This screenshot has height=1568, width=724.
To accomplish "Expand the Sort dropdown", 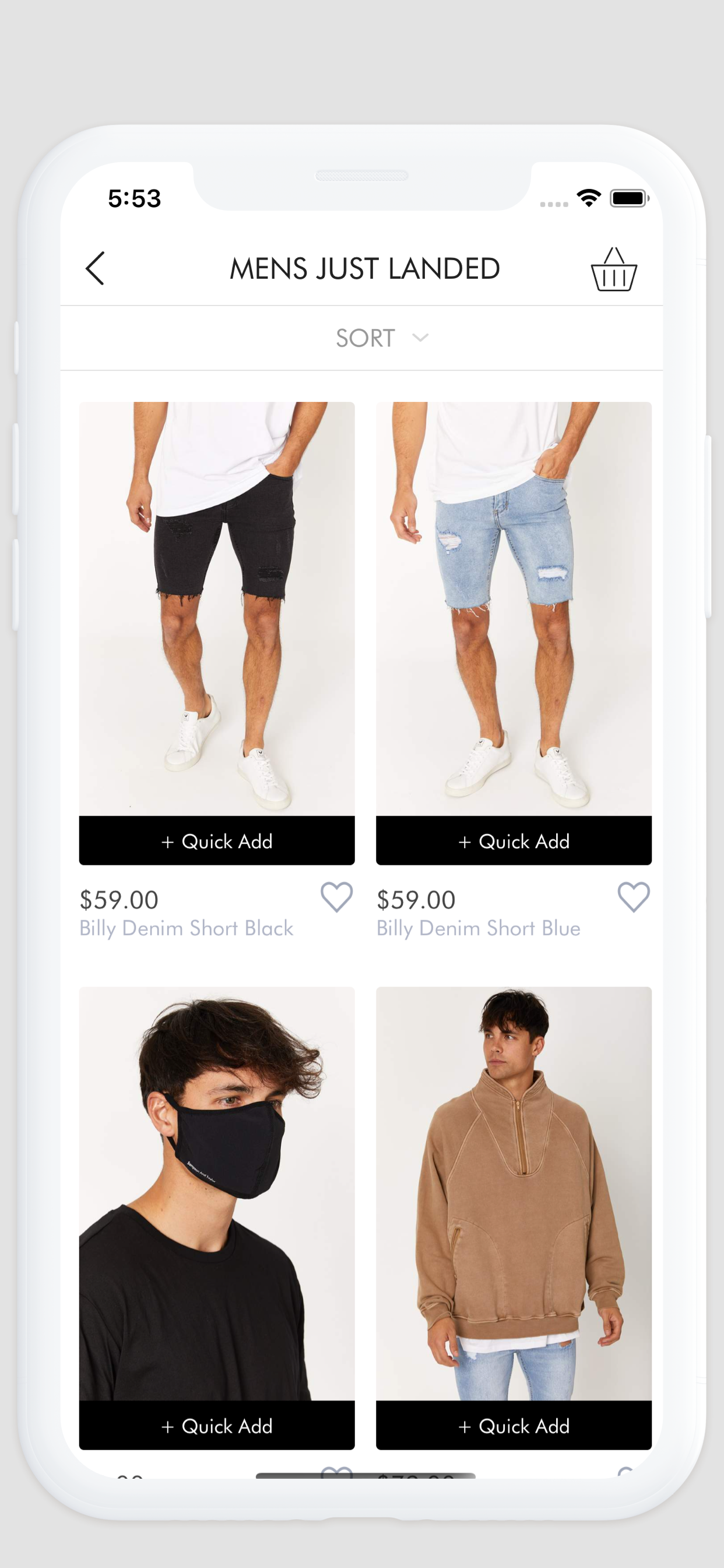I will [382, 338].
